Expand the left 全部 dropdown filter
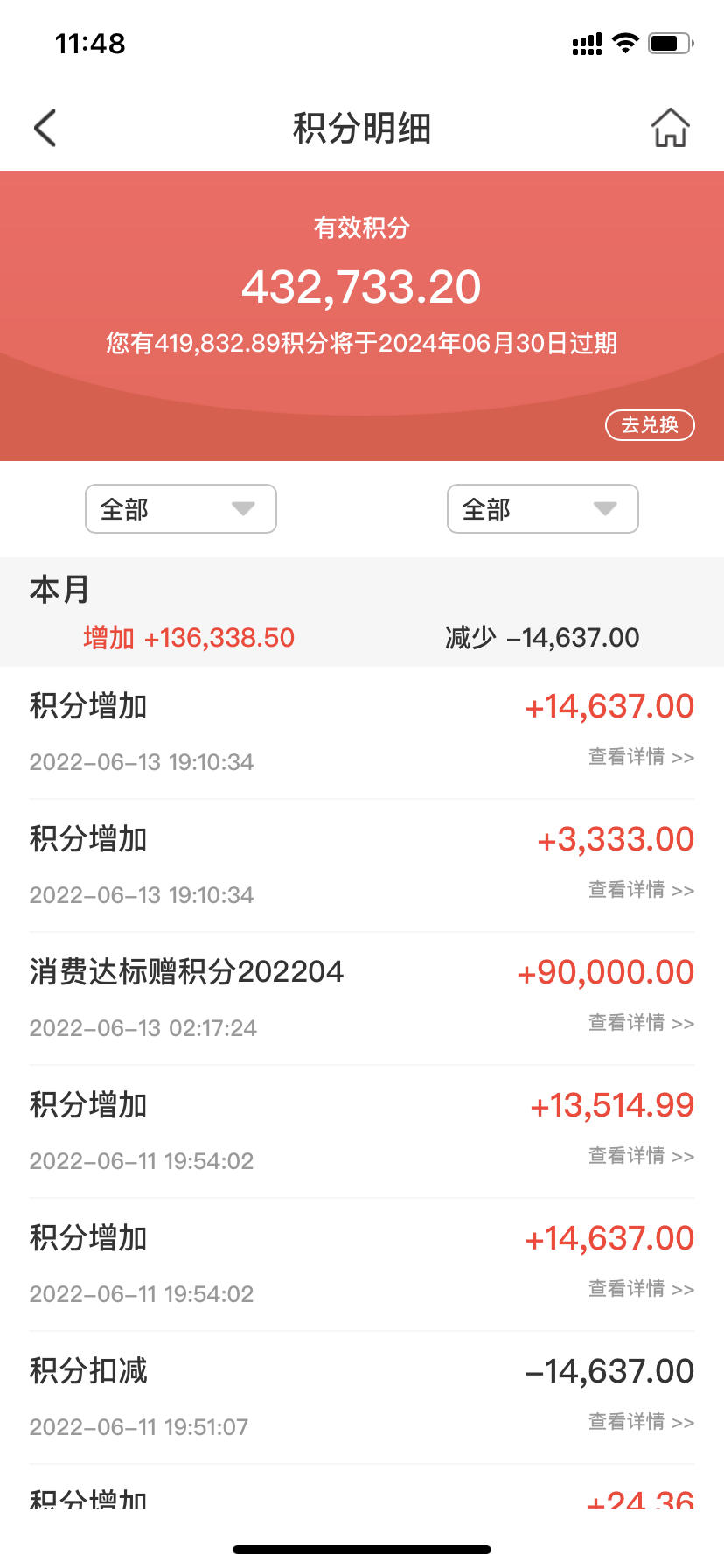This screenshot has width=724, height=1568. point(181,509)
